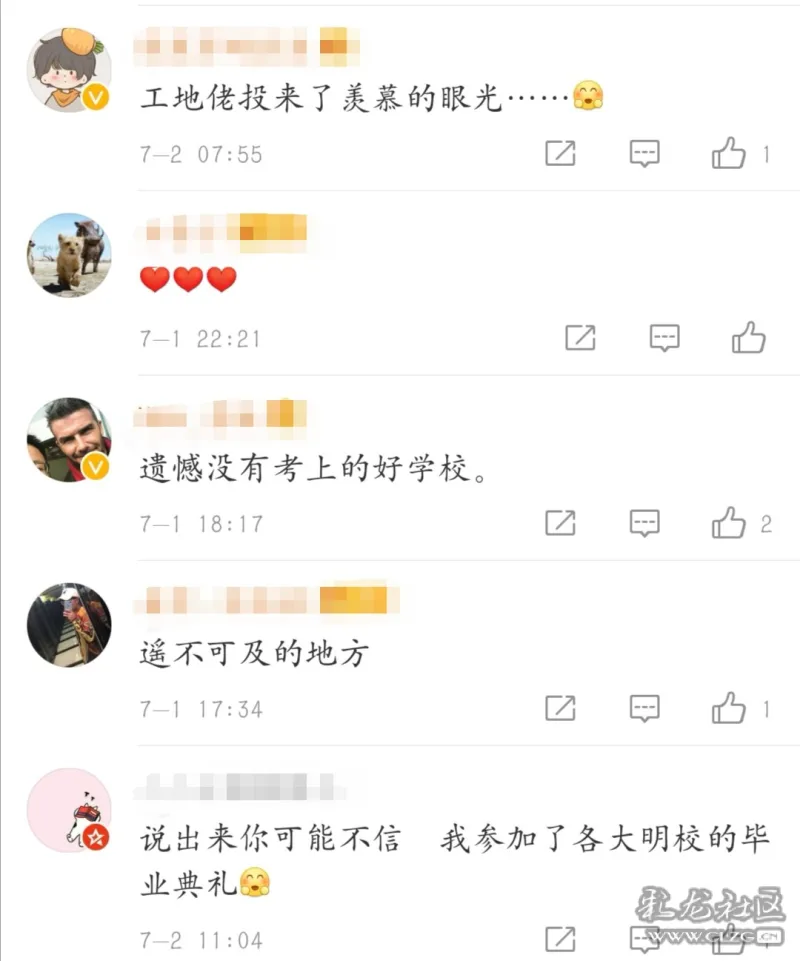Open the carrot-hat avatar's profile
Viewport: 800px width, 961px height.
(x=68, y=70)
